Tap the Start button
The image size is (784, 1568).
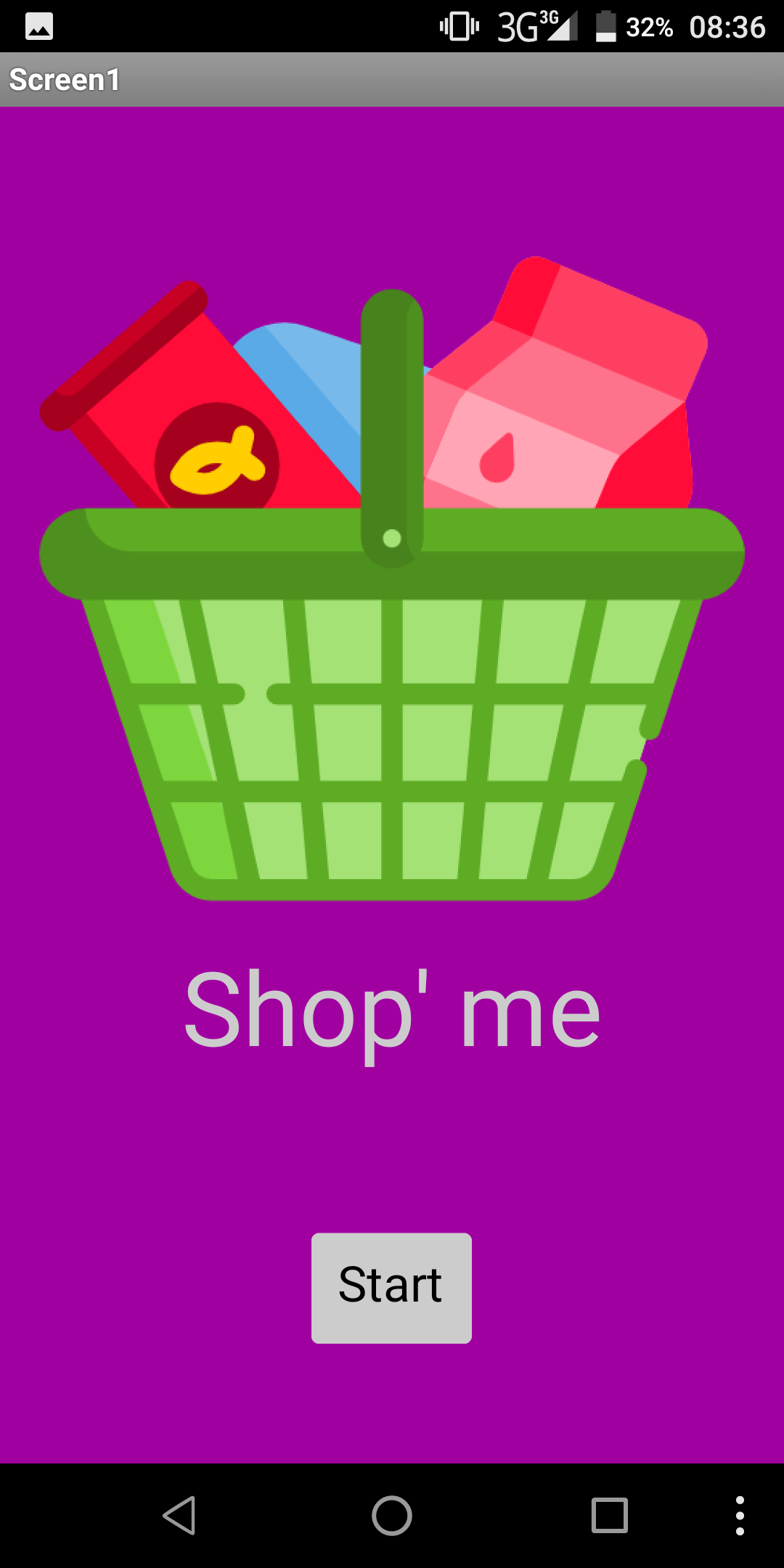pyautogui.click(x=391, y=1288)
